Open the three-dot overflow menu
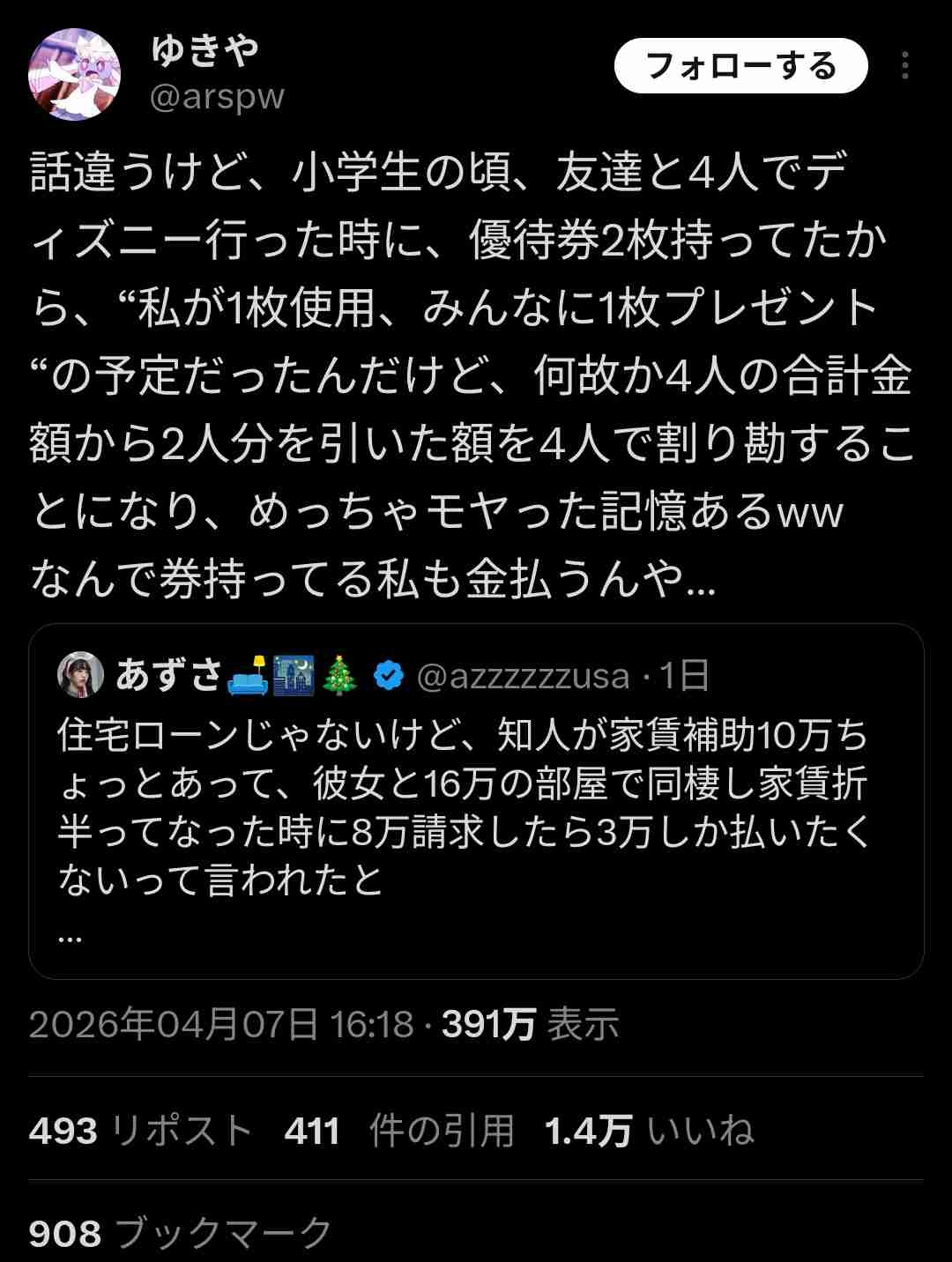The height and width of the screenshot is (1262, 952). coord(904,66)
